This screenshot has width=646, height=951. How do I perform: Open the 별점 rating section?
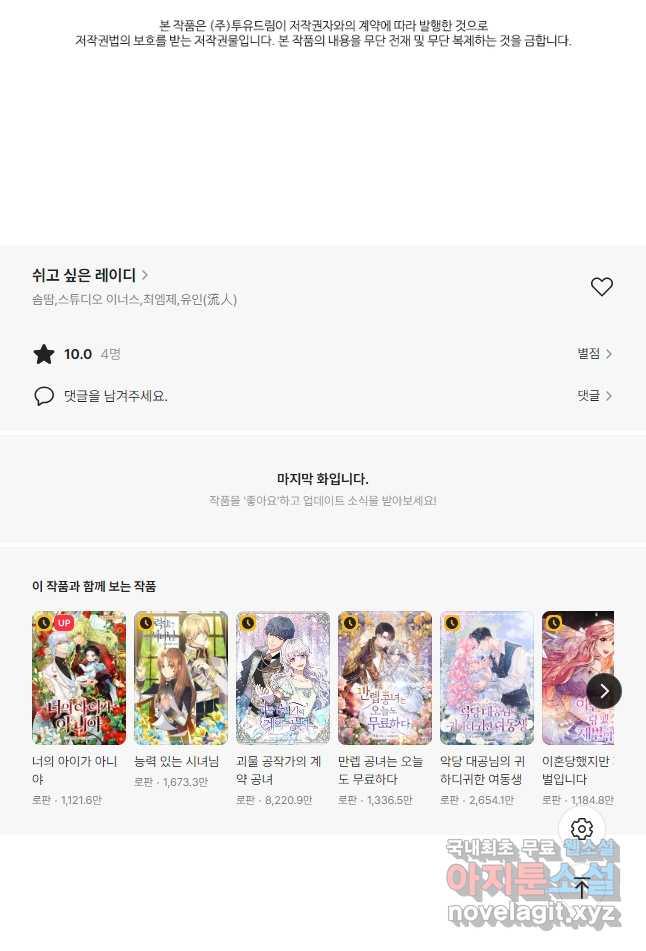(594, 354)
